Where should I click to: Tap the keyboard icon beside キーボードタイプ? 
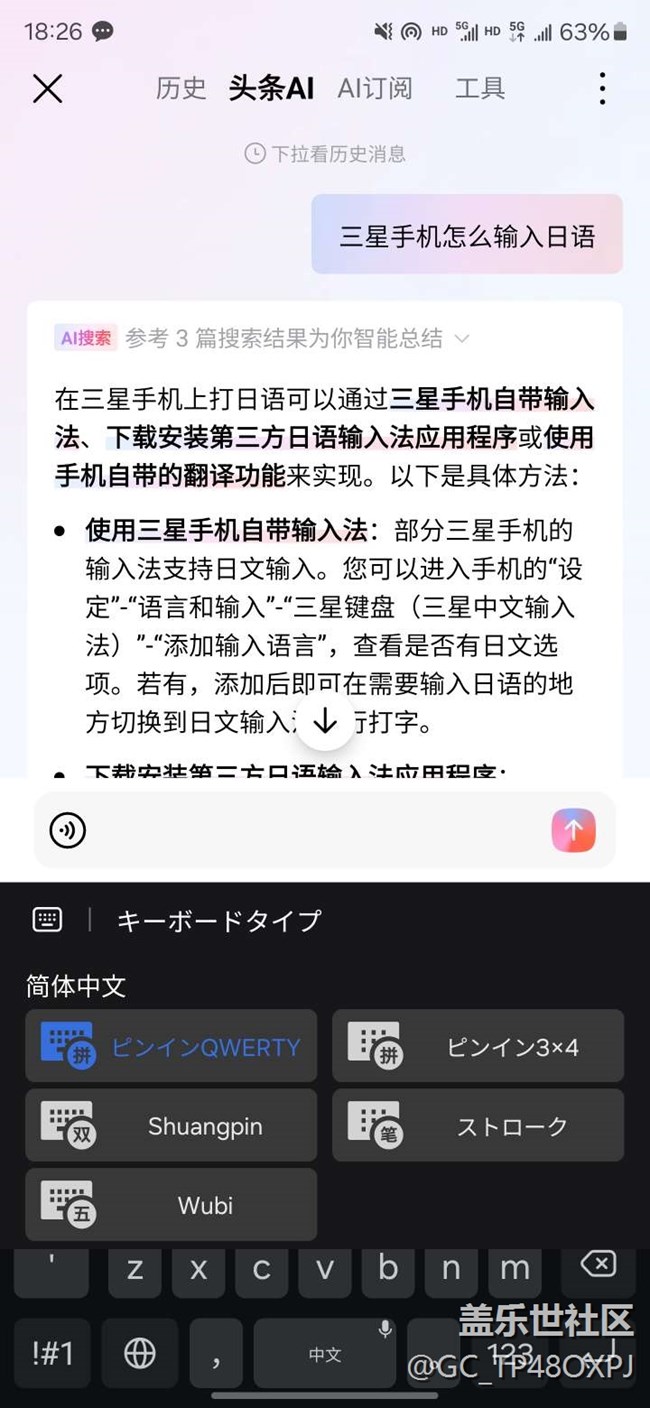47,920
